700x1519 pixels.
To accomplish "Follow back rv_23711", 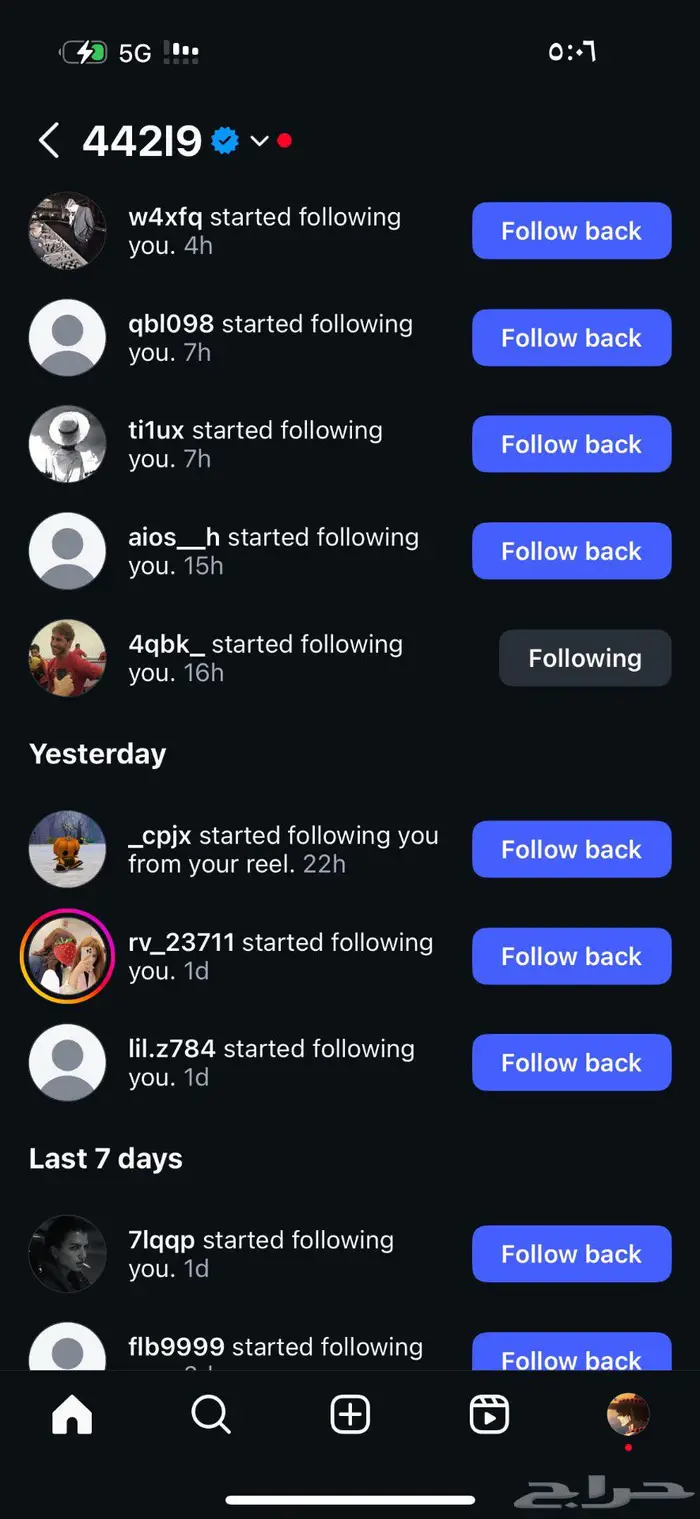I will click(x=571, y=956).
